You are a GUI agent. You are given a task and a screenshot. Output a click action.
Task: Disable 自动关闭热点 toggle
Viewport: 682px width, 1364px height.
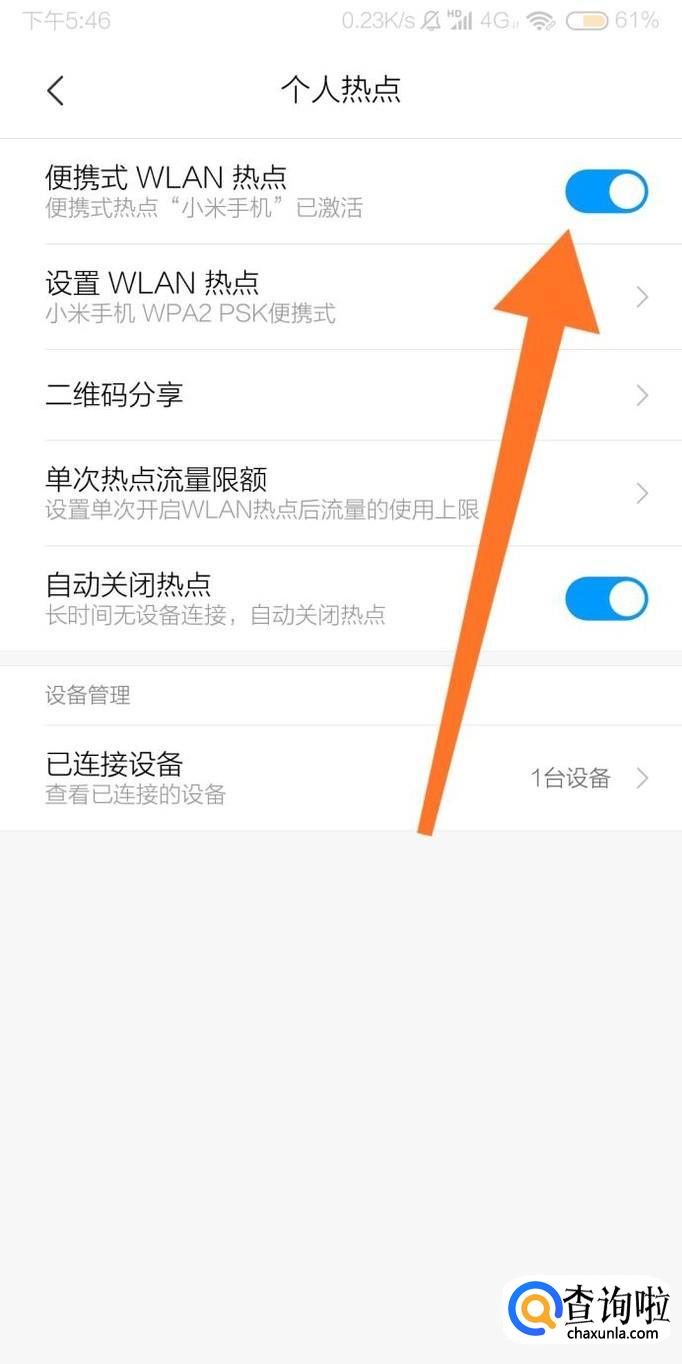pos(606,598)
